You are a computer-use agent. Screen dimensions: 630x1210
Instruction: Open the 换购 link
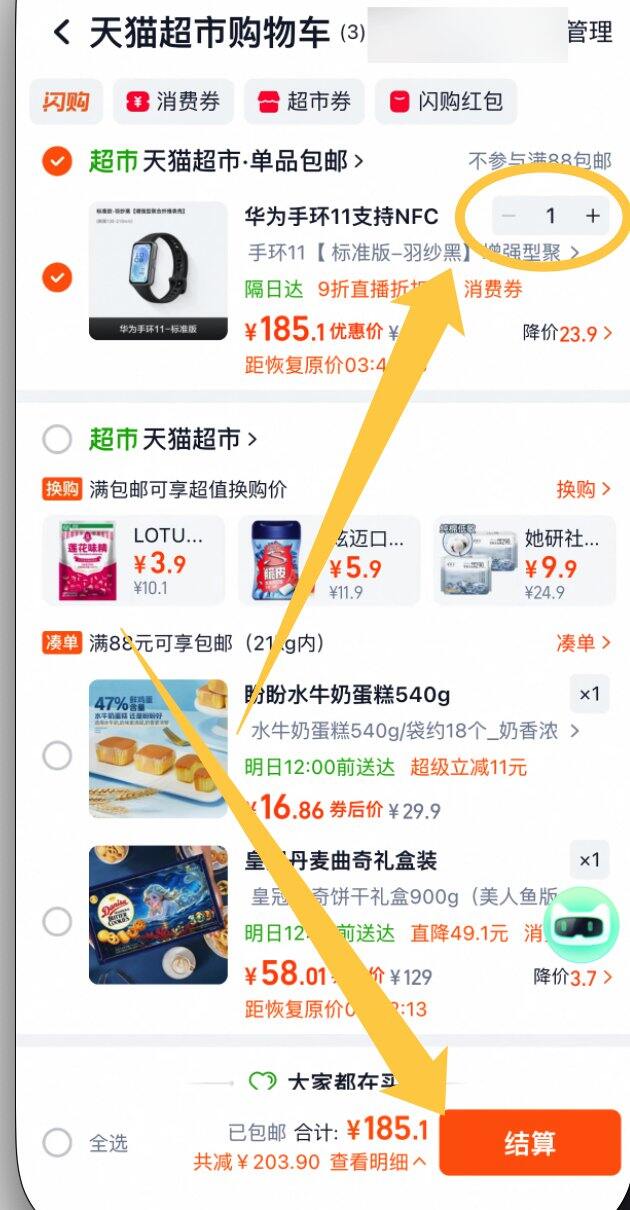[x=583, y=489]
